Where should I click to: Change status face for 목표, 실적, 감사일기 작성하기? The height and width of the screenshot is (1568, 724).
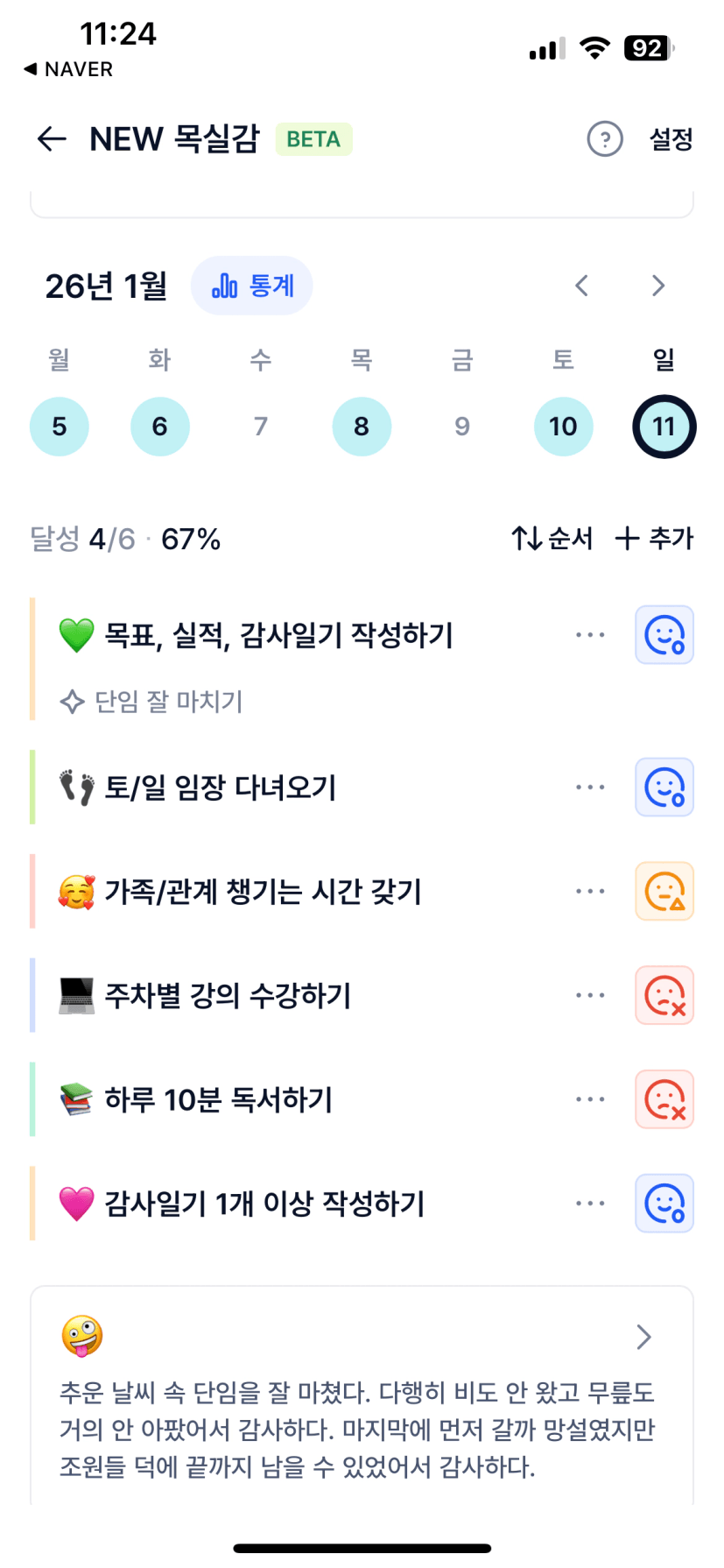(x=664, y=635)
